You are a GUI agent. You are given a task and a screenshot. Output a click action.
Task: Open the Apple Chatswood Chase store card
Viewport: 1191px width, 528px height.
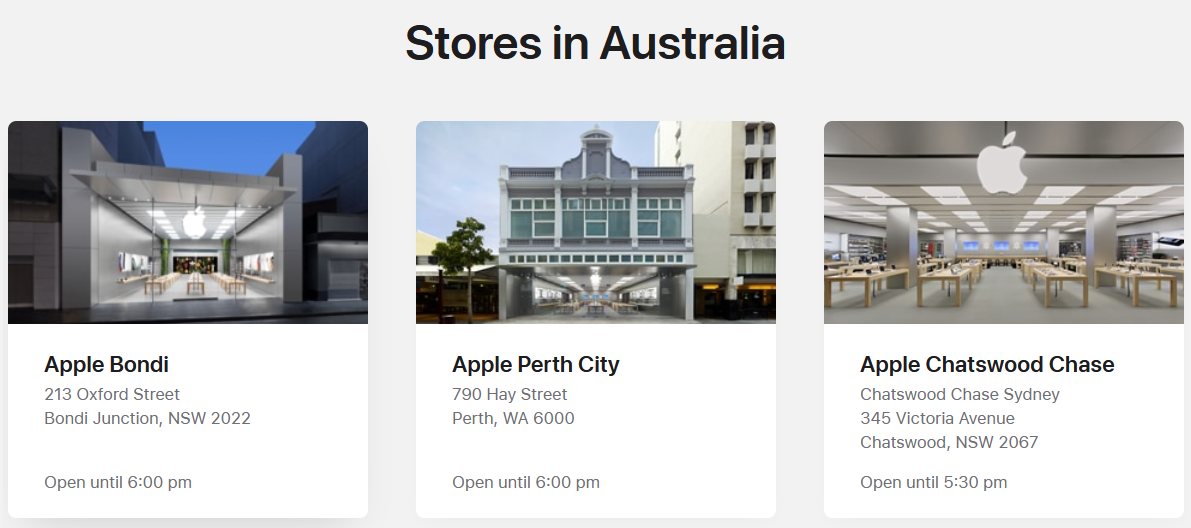[1003, 319]
